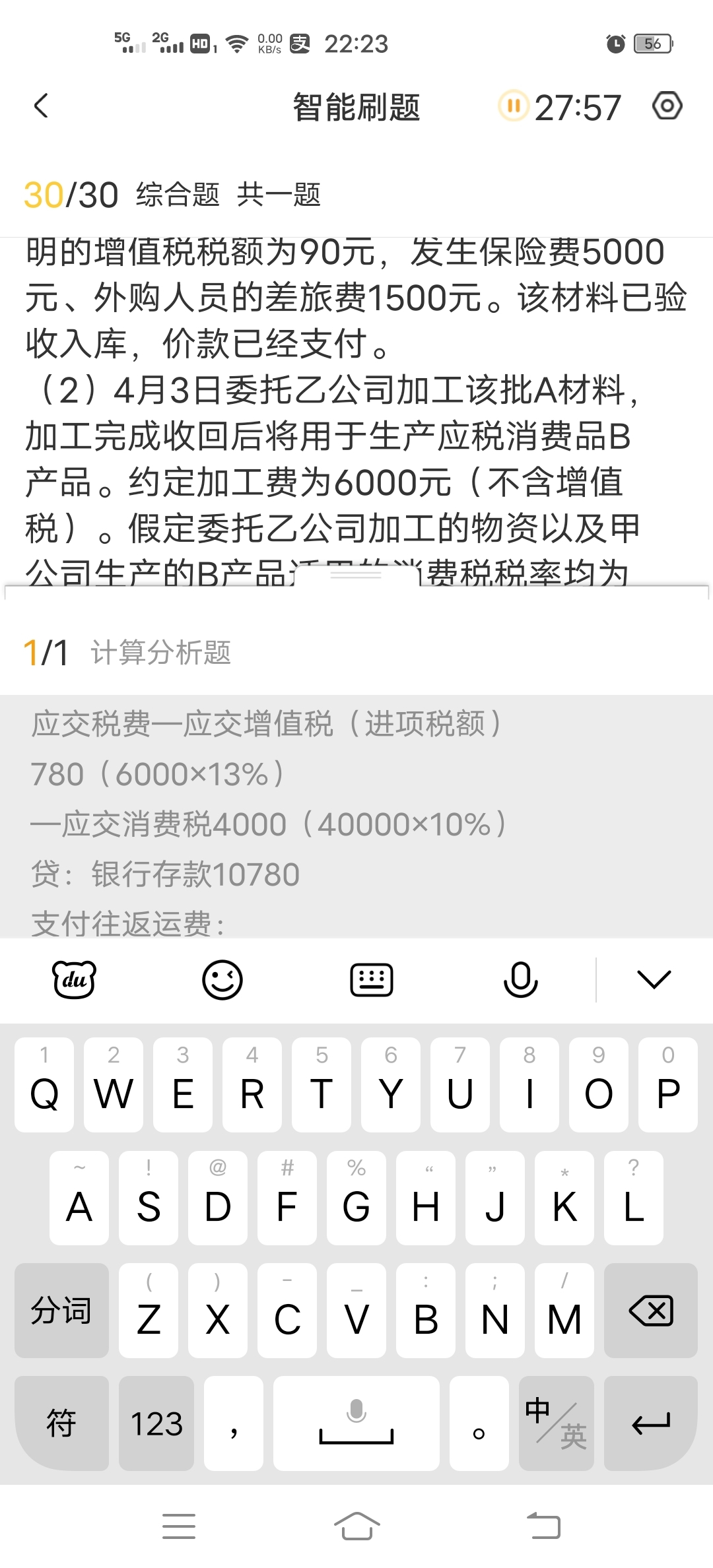Open the Baidu du input menu
Screen dimensions: 713x1568
point(74,980)
